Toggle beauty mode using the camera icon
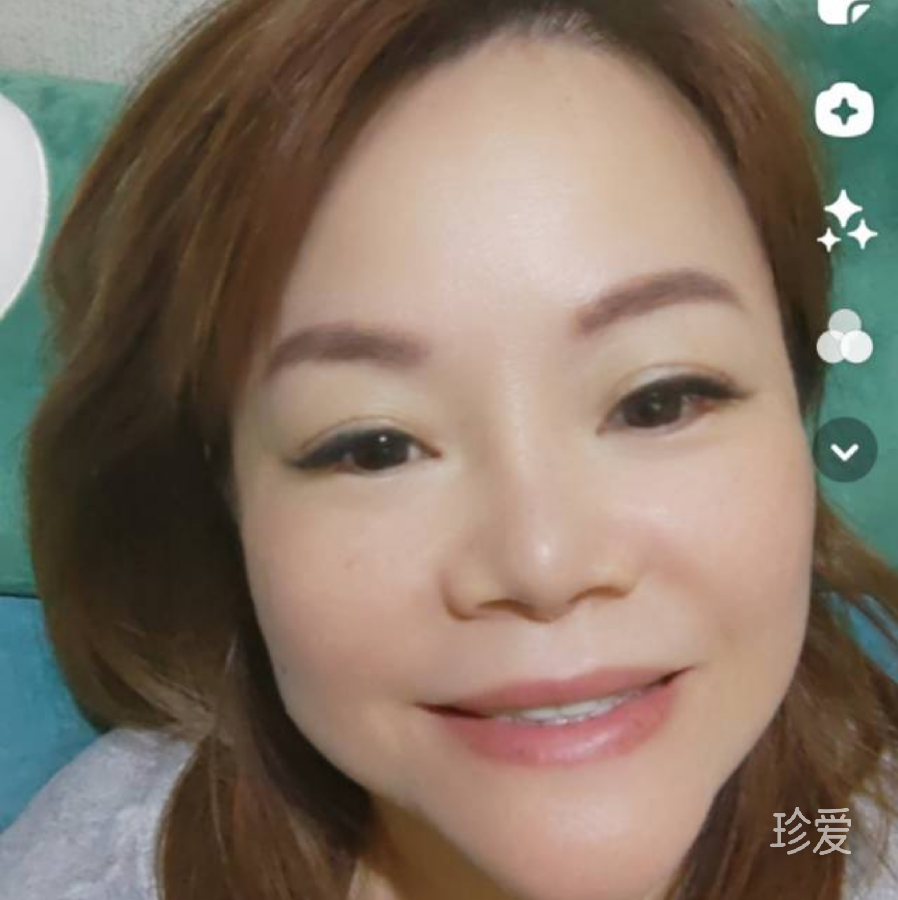Image resolution: width=898 pixels, height=900 pixels. 843,110
